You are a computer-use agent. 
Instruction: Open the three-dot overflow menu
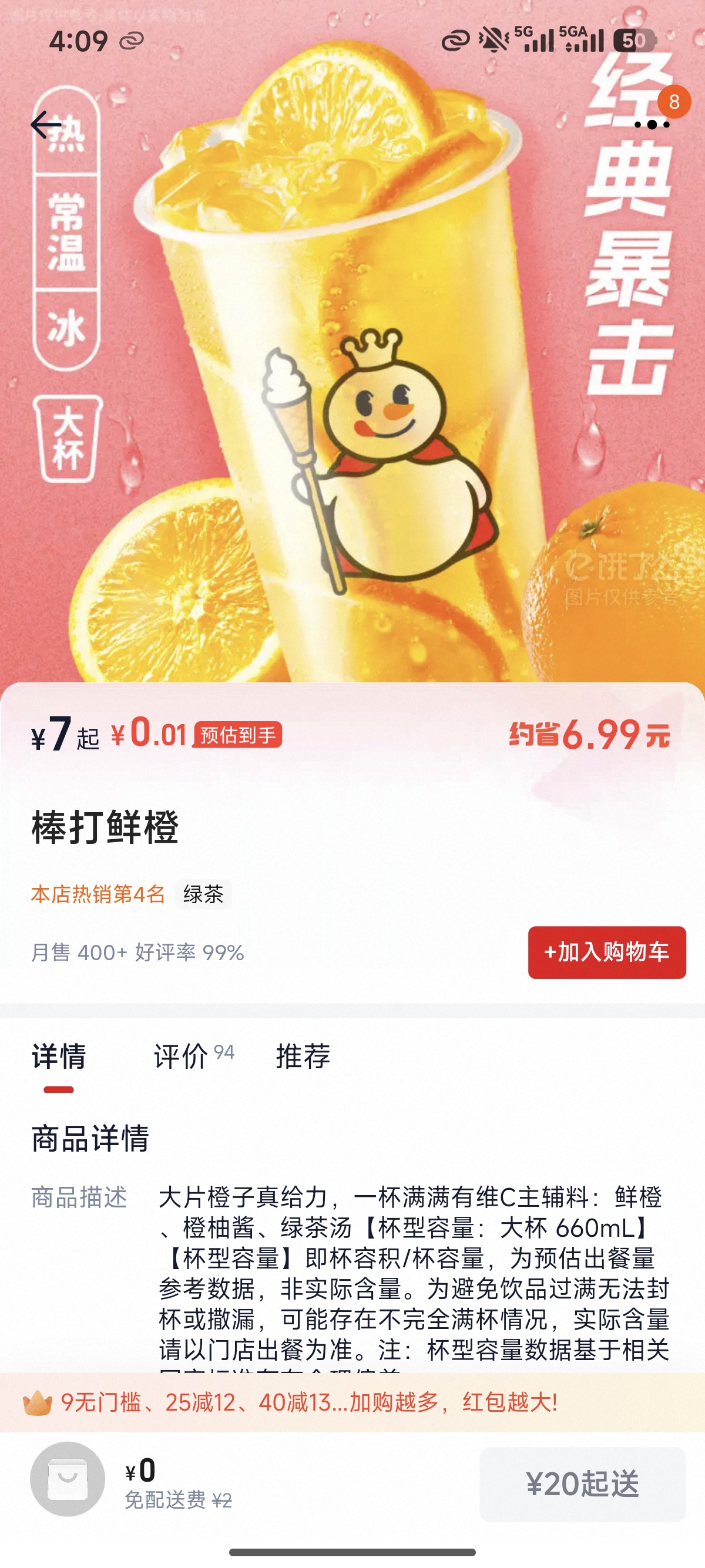(652, 125)
